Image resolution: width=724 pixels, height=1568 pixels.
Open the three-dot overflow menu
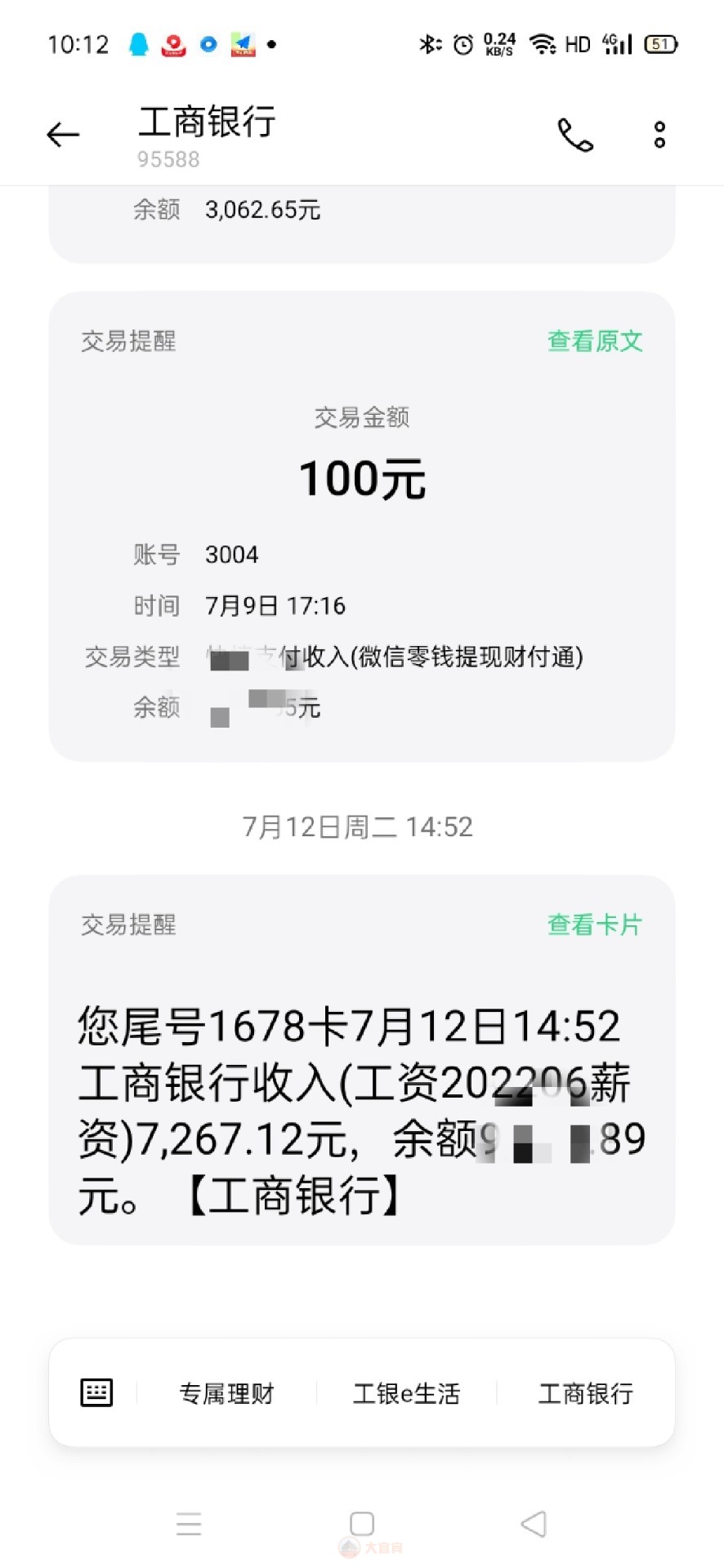(659, 135)
